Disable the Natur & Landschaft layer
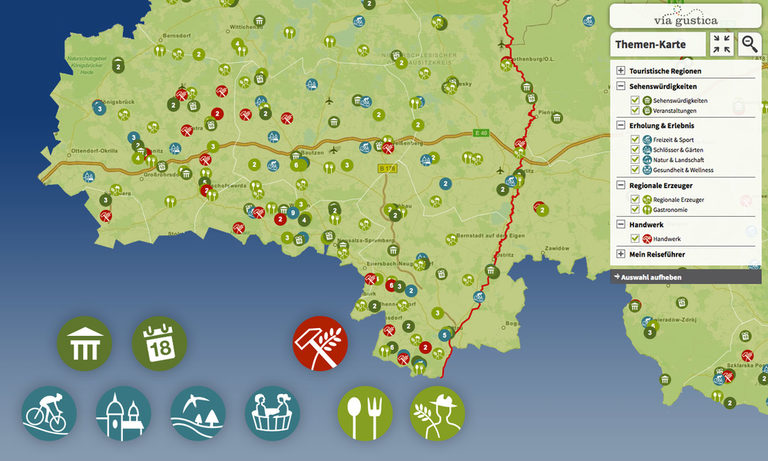The image size is (768, 461). [x=635, y=160]
